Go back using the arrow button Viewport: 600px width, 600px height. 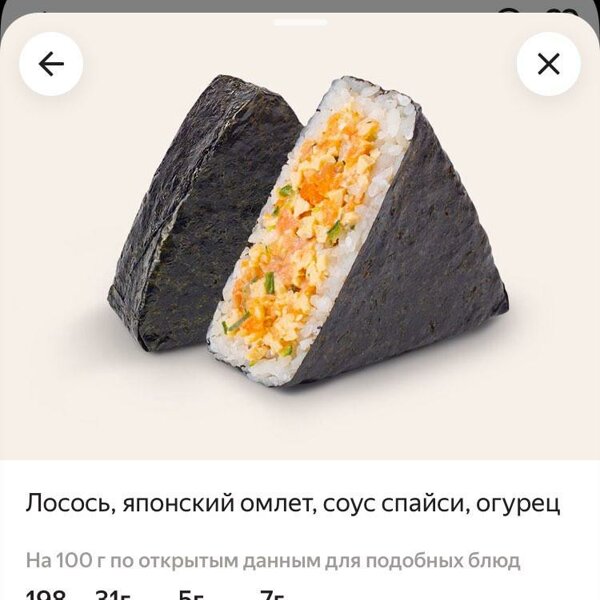[x=51, y=64]
